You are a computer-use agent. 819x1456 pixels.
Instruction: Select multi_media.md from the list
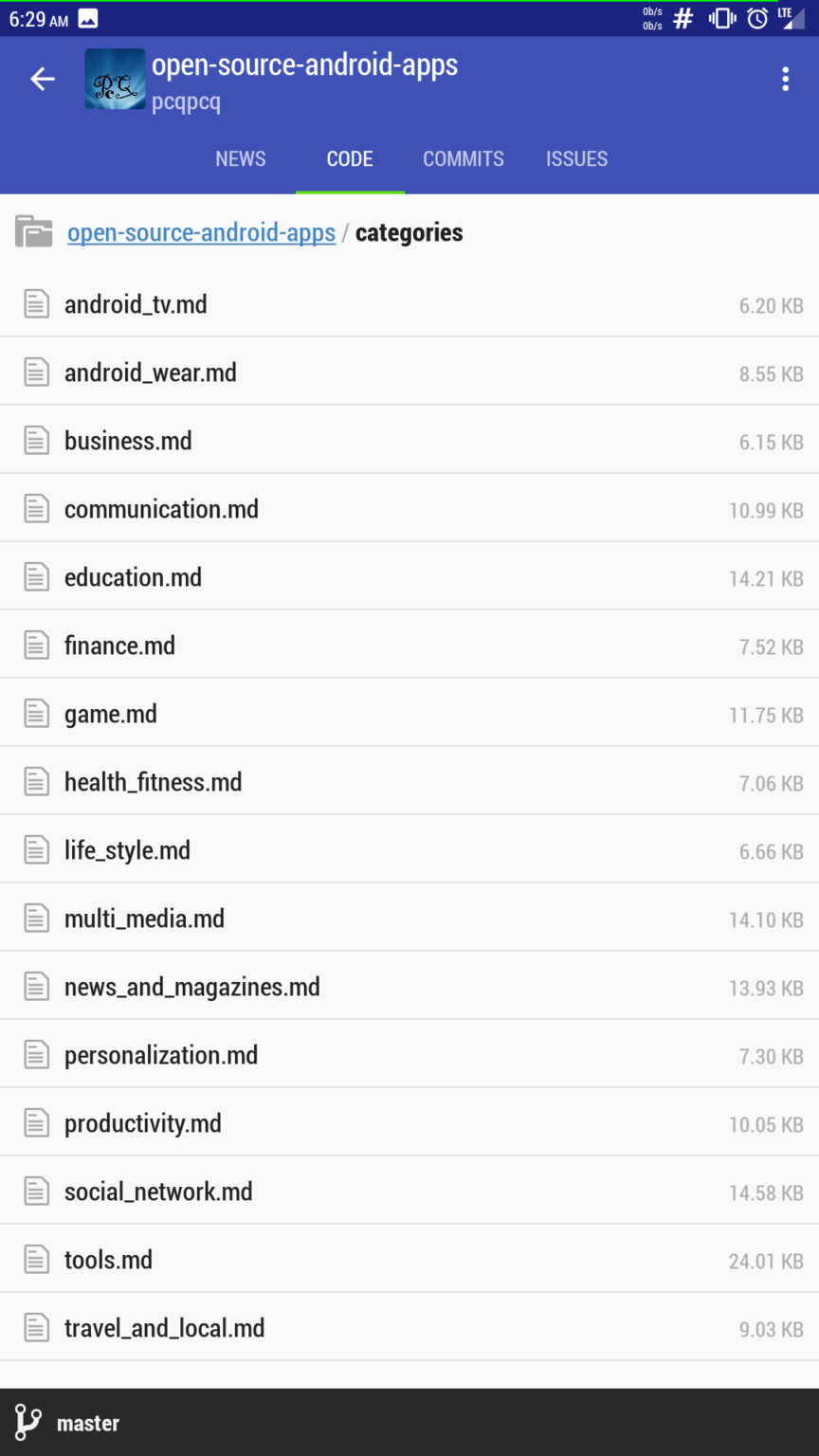(x=144, y=919)
